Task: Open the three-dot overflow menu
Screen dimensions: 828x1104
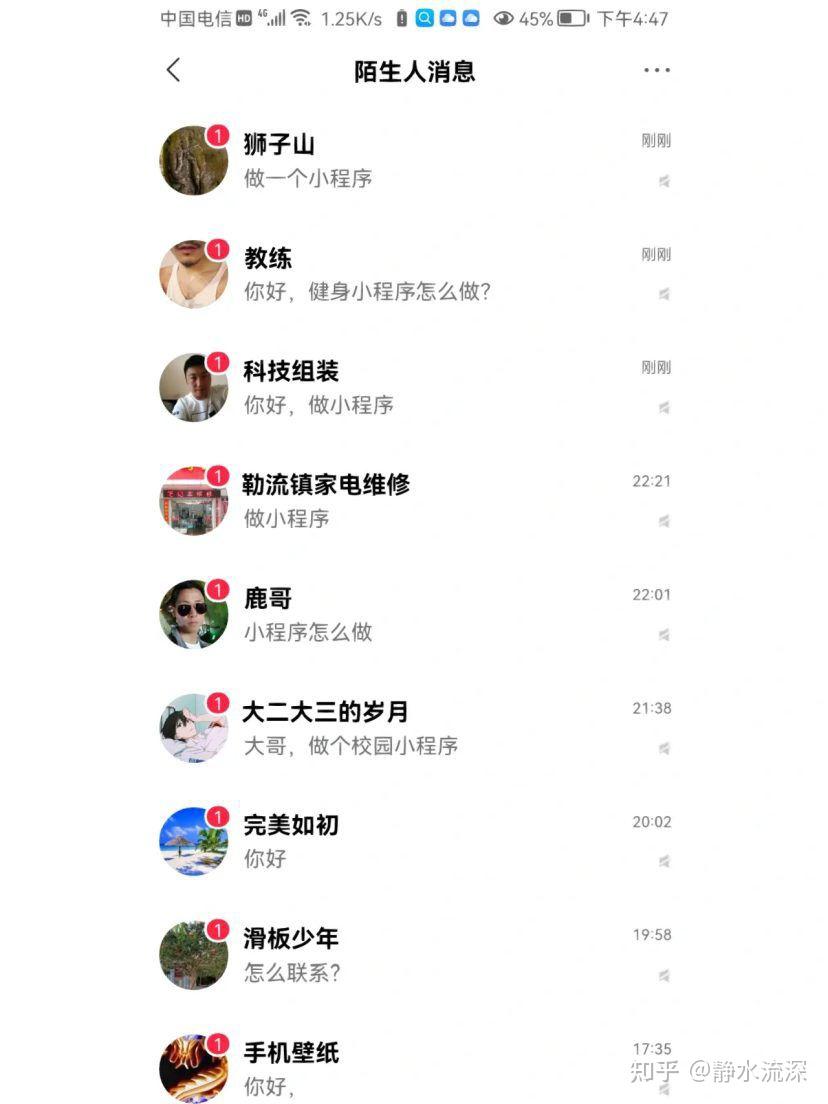Action: tap(656, 70)
